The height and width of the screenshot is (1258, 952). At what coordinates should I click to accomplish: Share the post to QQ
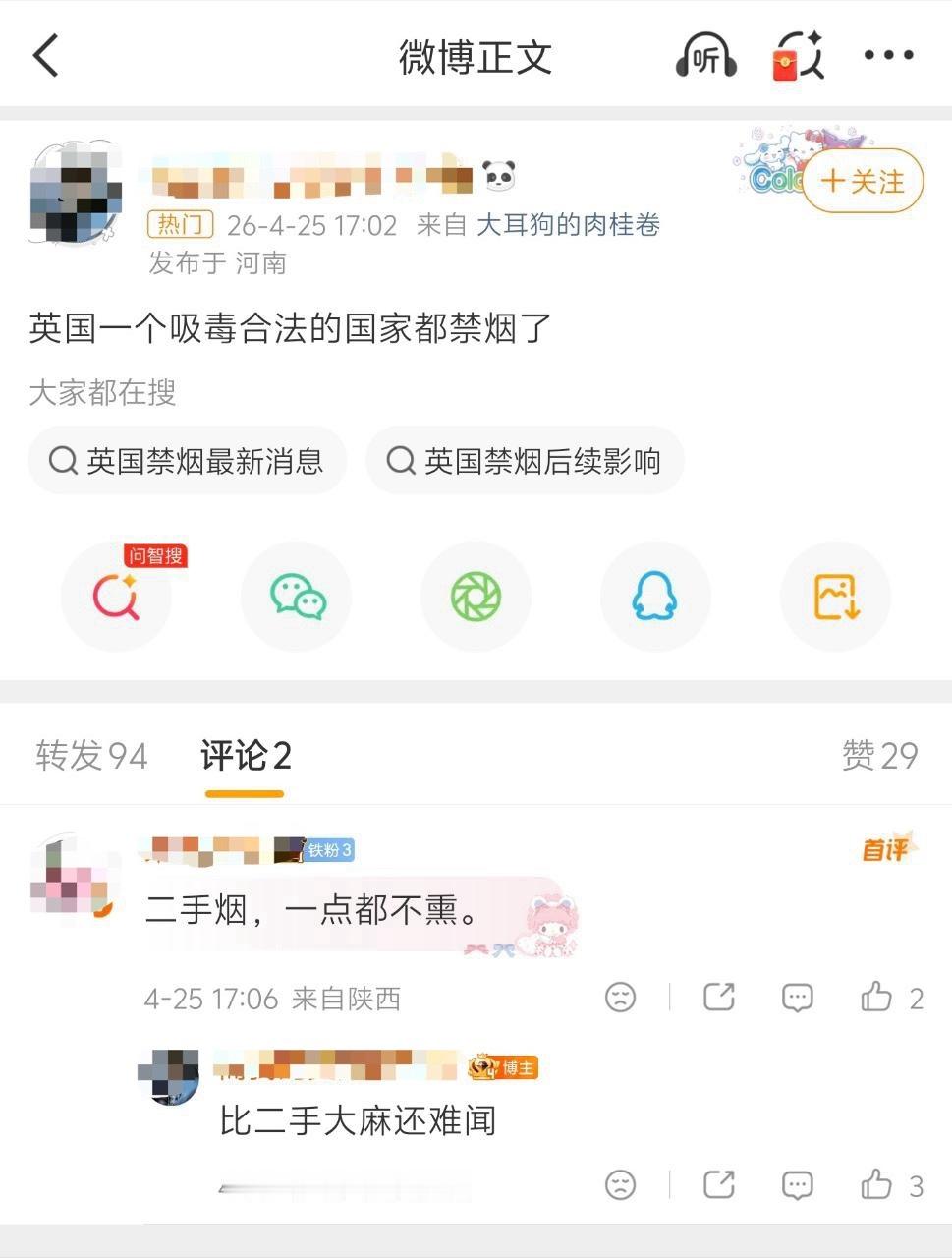pyautogui.click(x=655, y=597)
